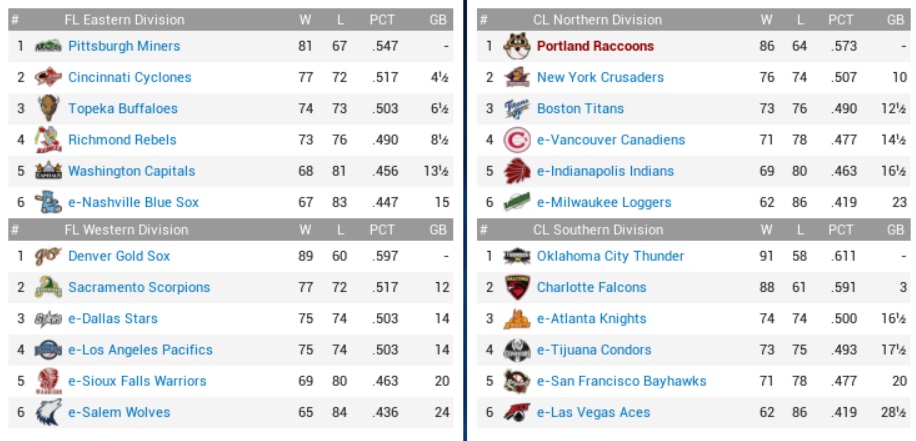Open the Pittsburgh Miners team page
The width and height of the screenshot is (916, 441).
(124, 46)
